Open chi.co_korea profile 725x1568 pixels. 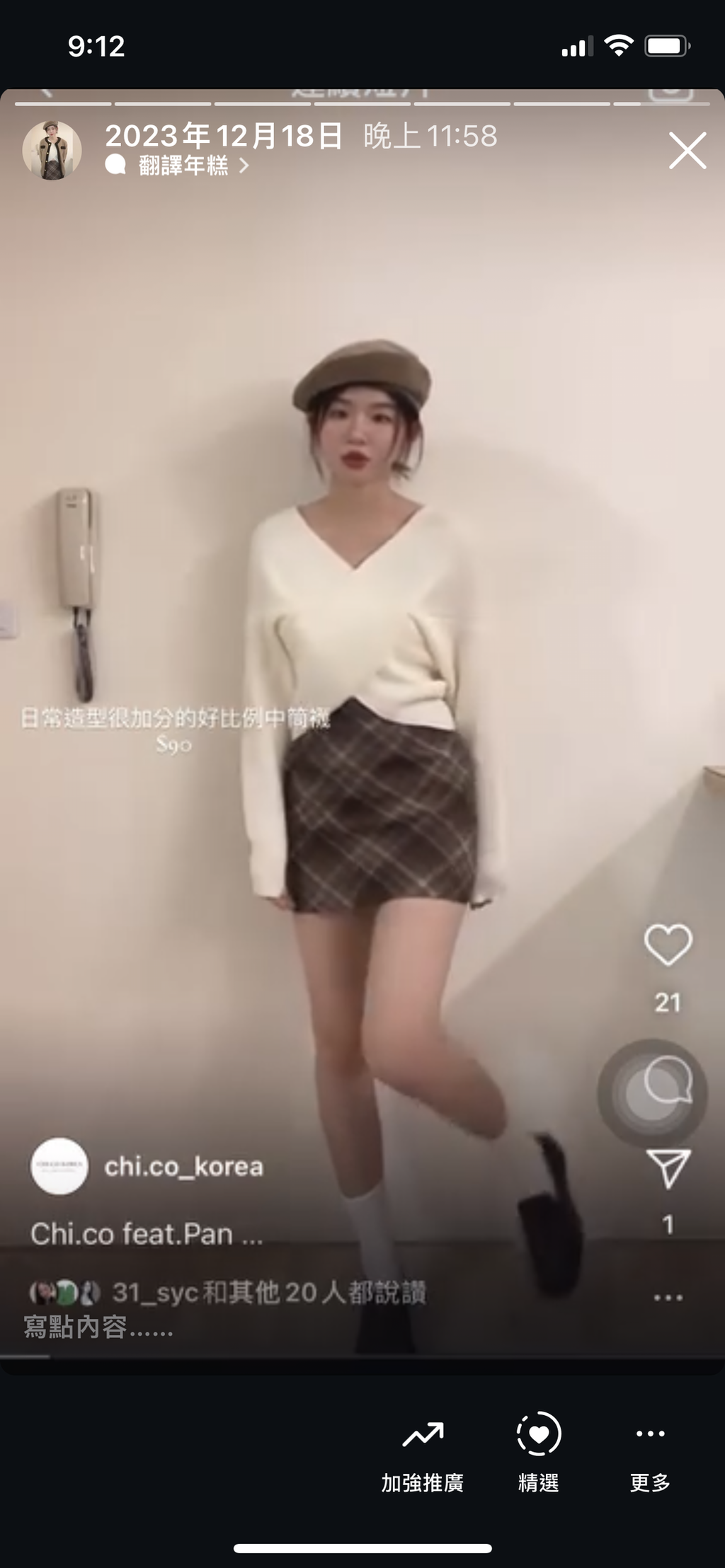(183, 1166)
